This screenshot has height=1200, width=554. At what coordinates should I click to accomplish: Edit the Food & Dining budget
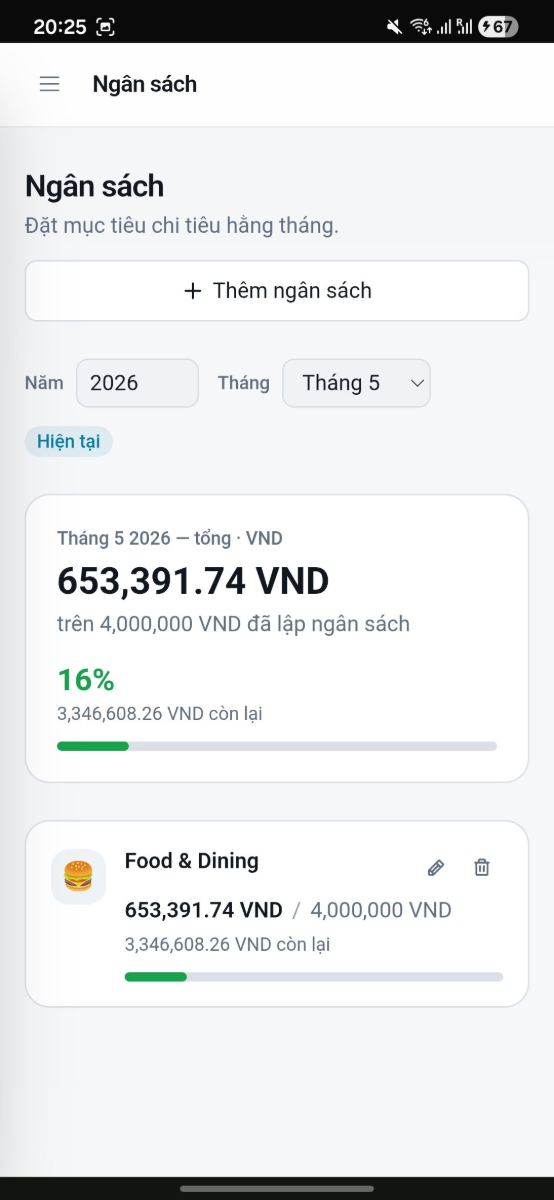[435, 868]
